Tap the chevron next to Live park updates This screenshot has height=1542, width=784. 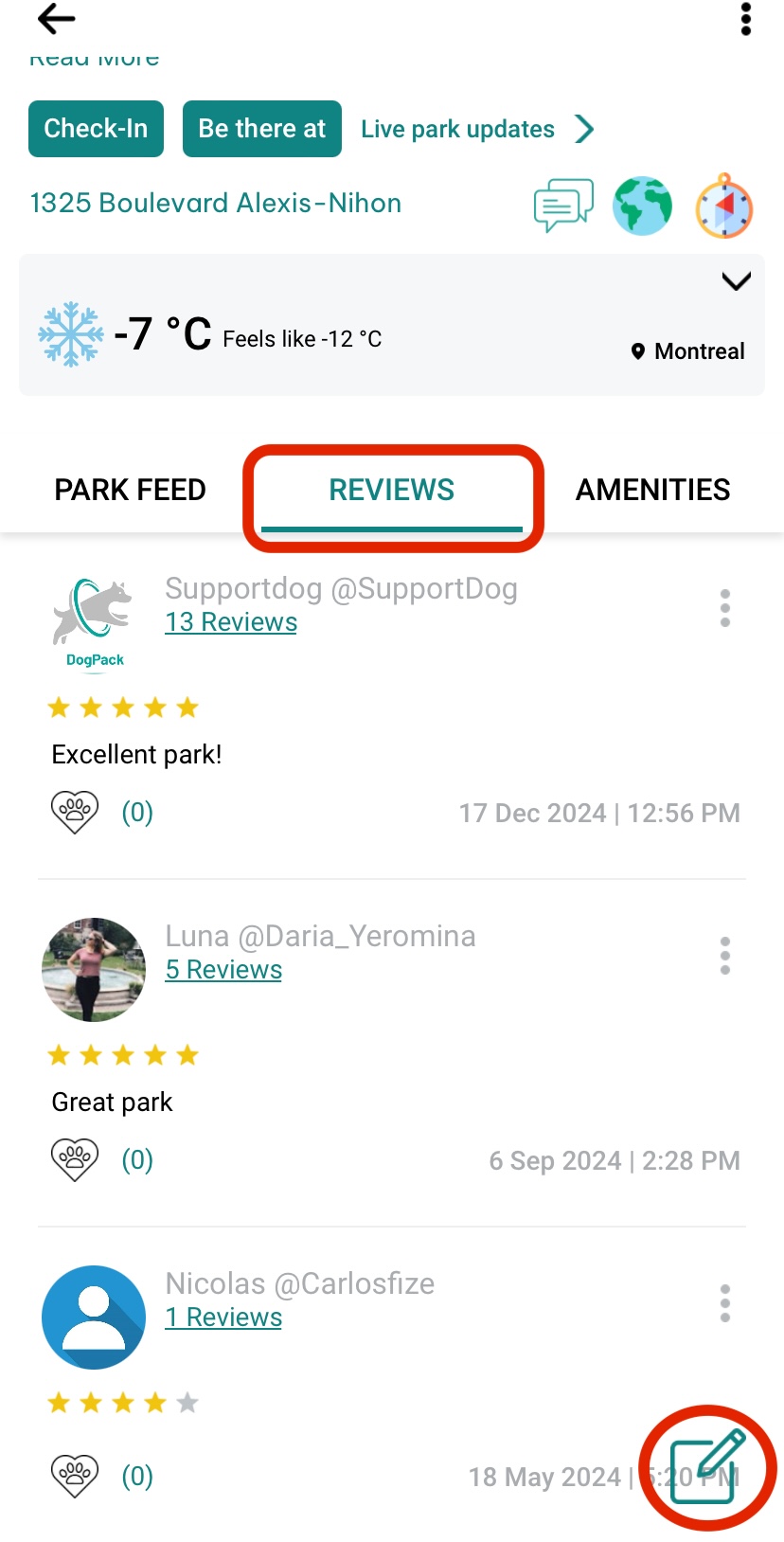[x=585, y=129]
